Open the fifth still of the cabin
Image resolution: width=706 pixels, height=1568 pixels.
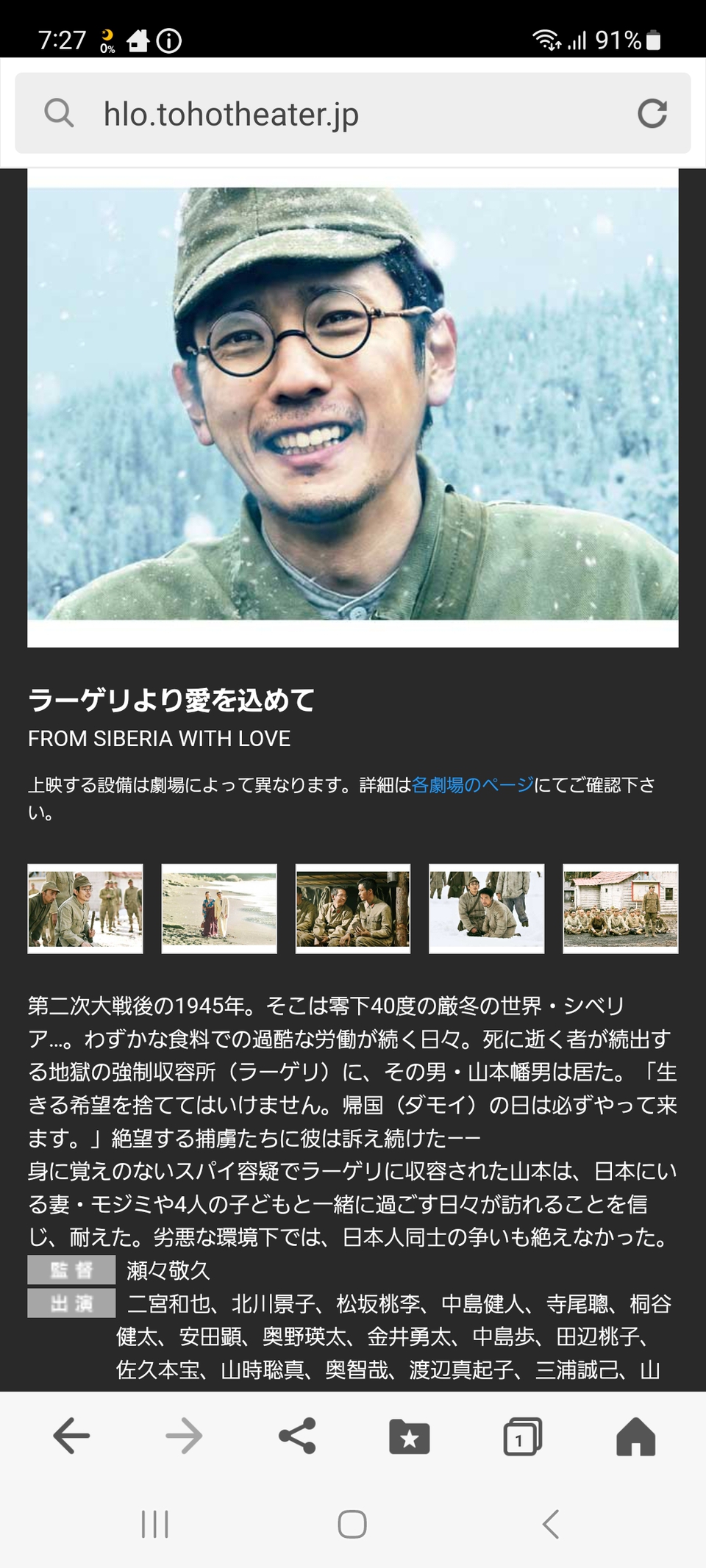tap(621, 909)
